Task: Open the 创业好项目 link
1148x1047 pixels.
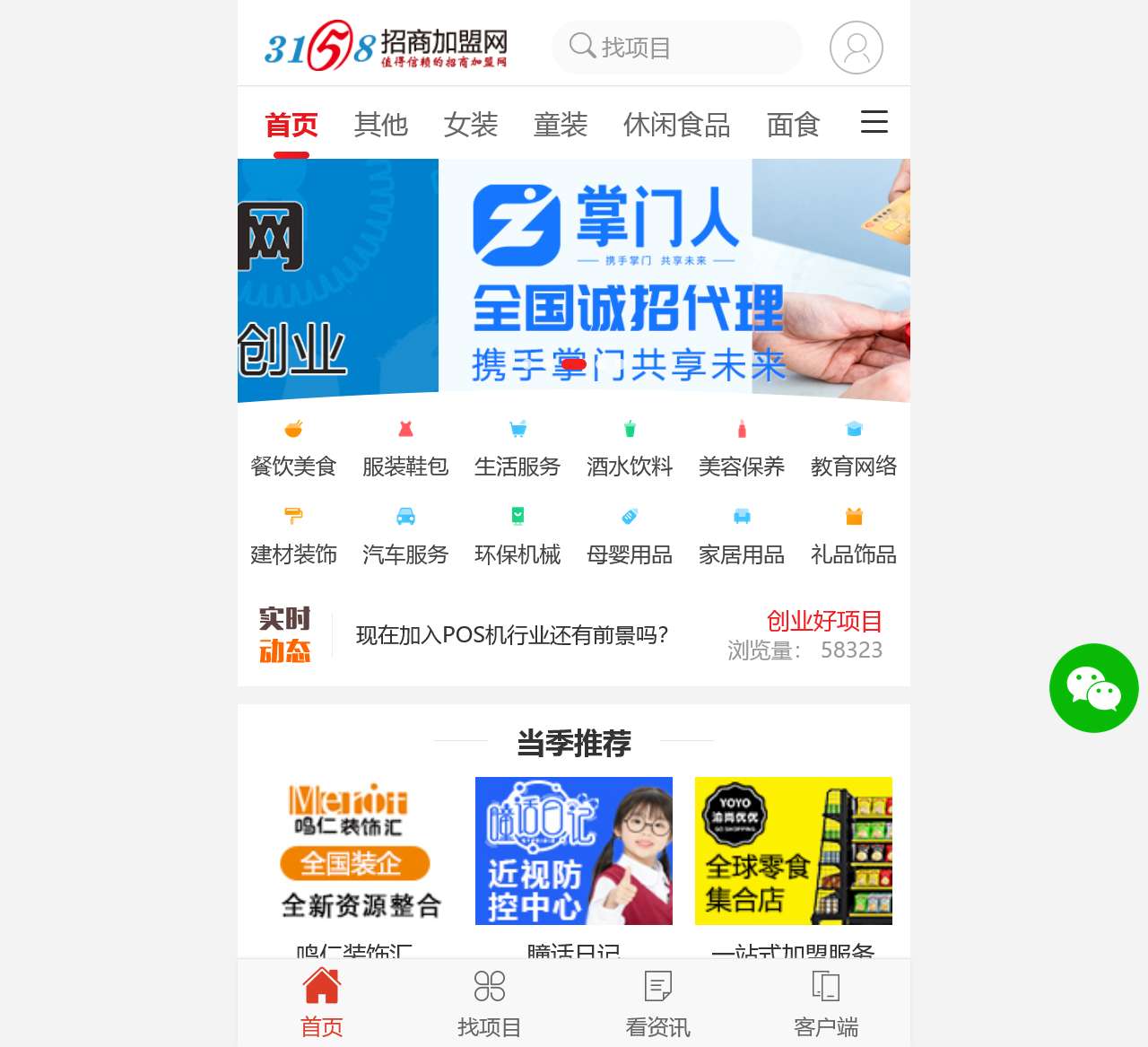Action: [x=823, y=621]
